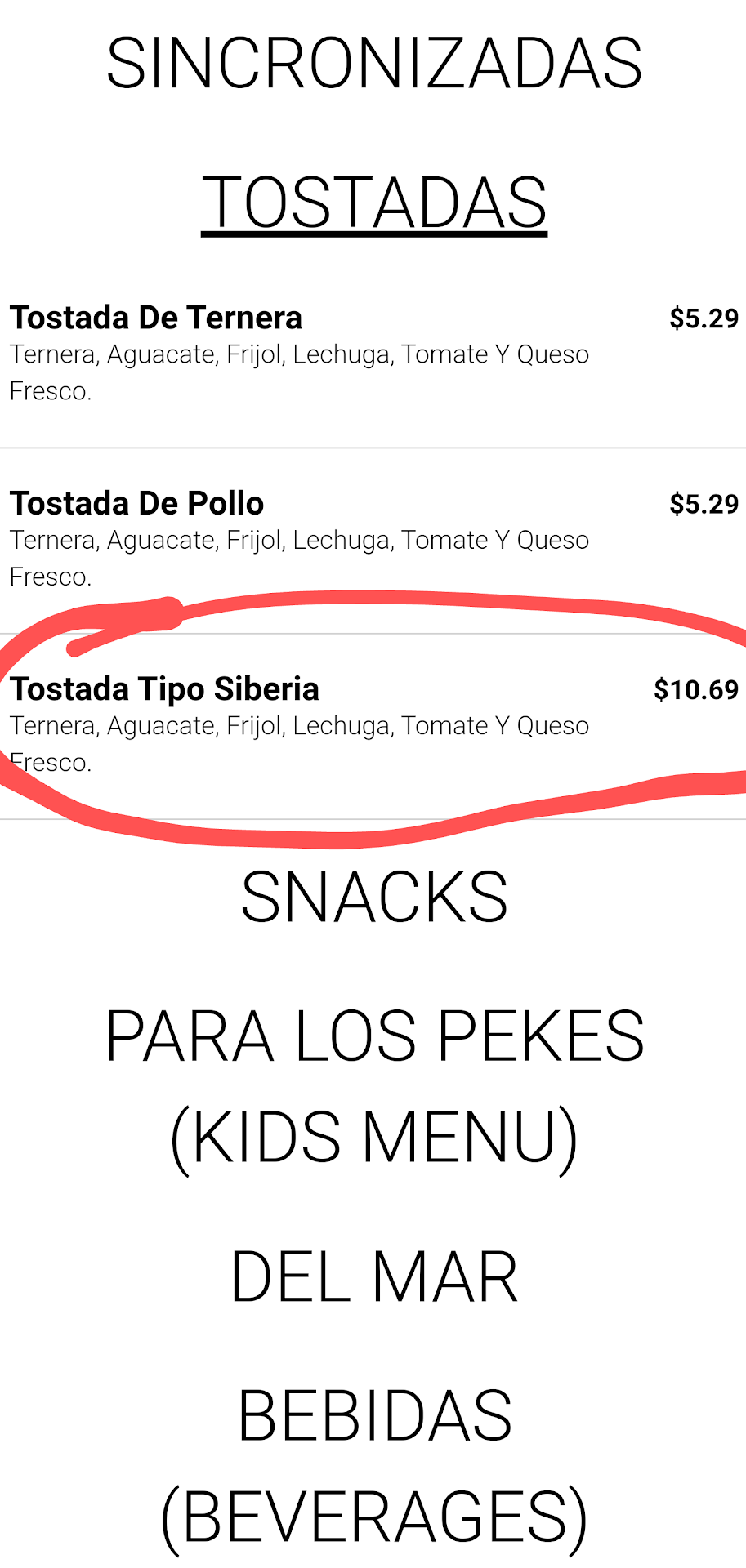Expand the Snacks section
The image size is (746, 1568).
coord(374,897)
